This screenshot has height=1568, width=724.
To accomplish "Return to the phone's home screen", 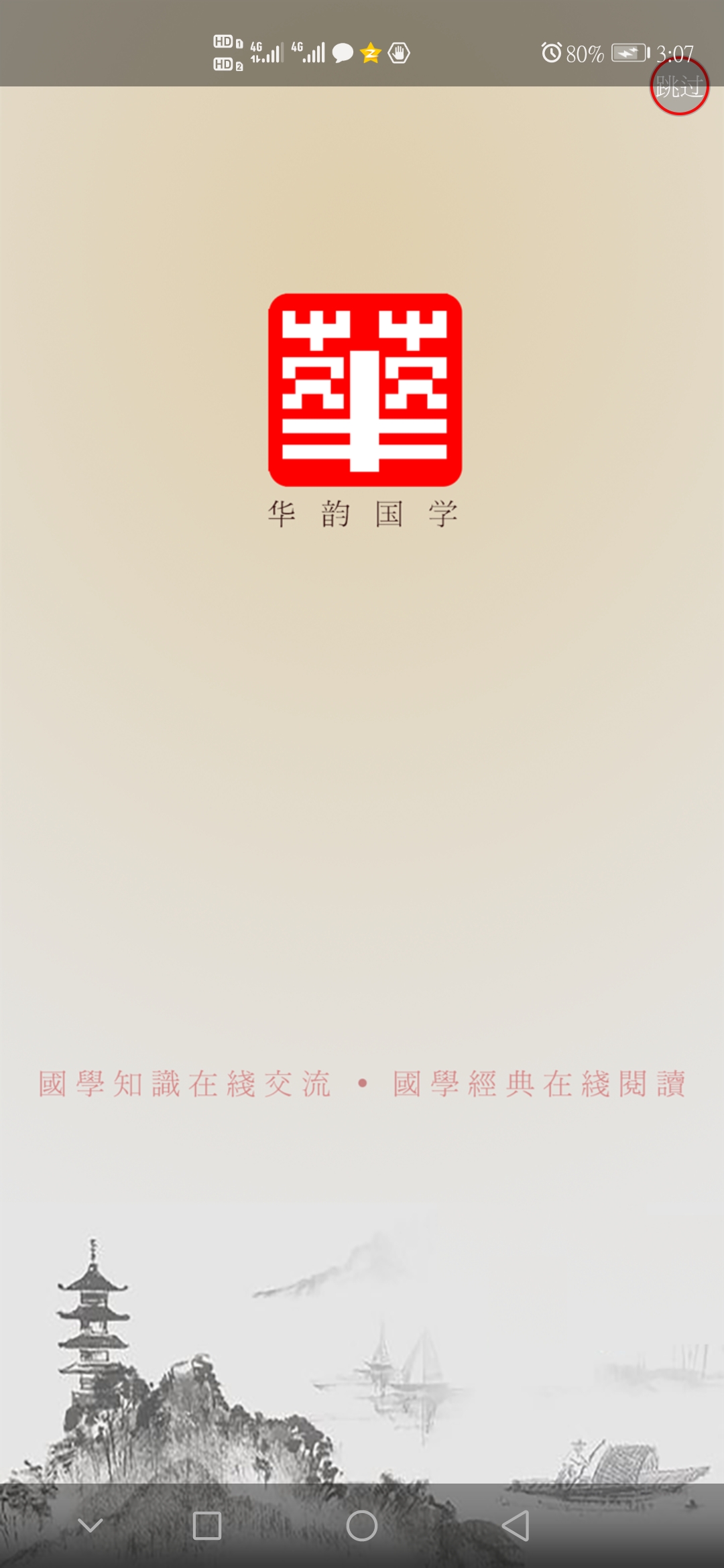I will point(362,1526).
